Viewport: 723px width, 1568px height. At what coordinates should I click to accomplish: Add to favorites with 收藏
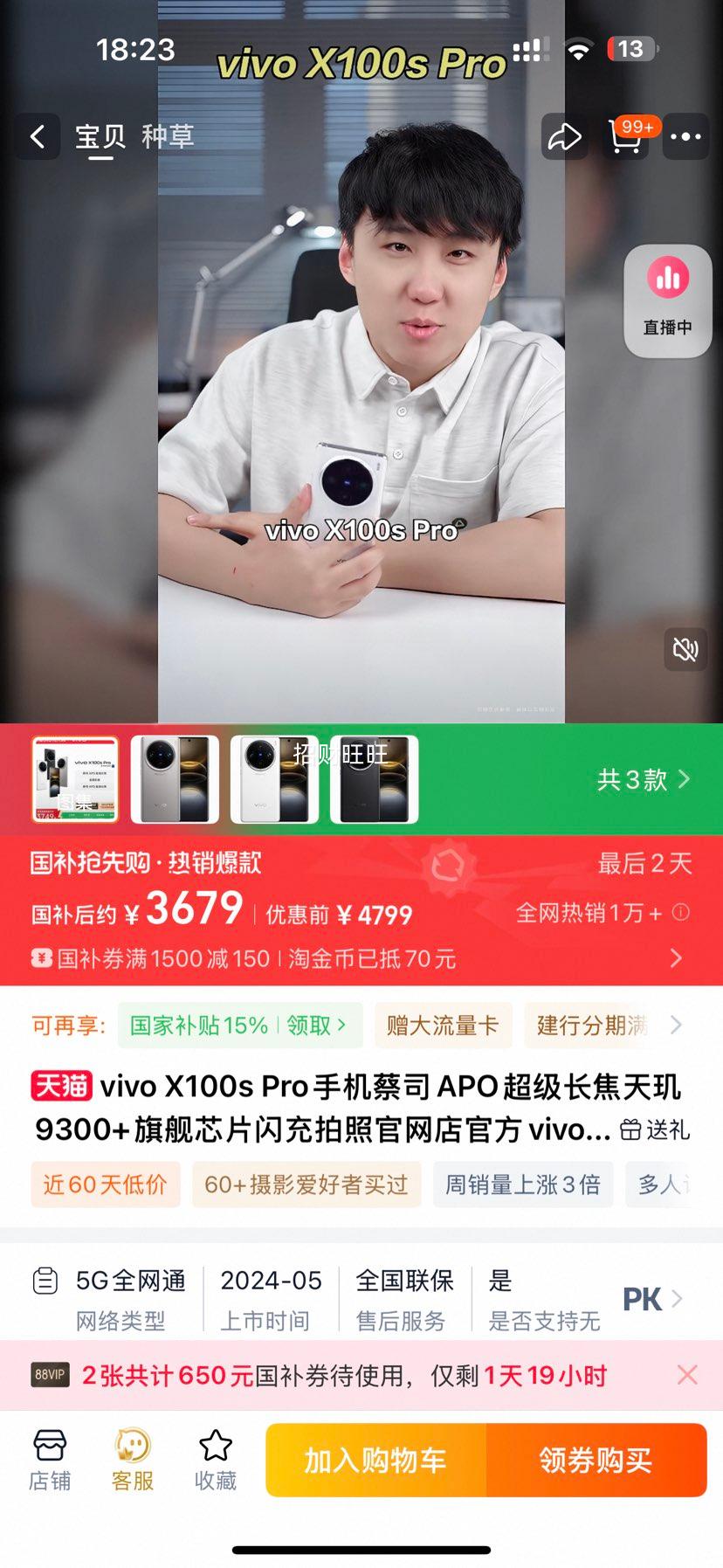click(x=216, y=1460)
